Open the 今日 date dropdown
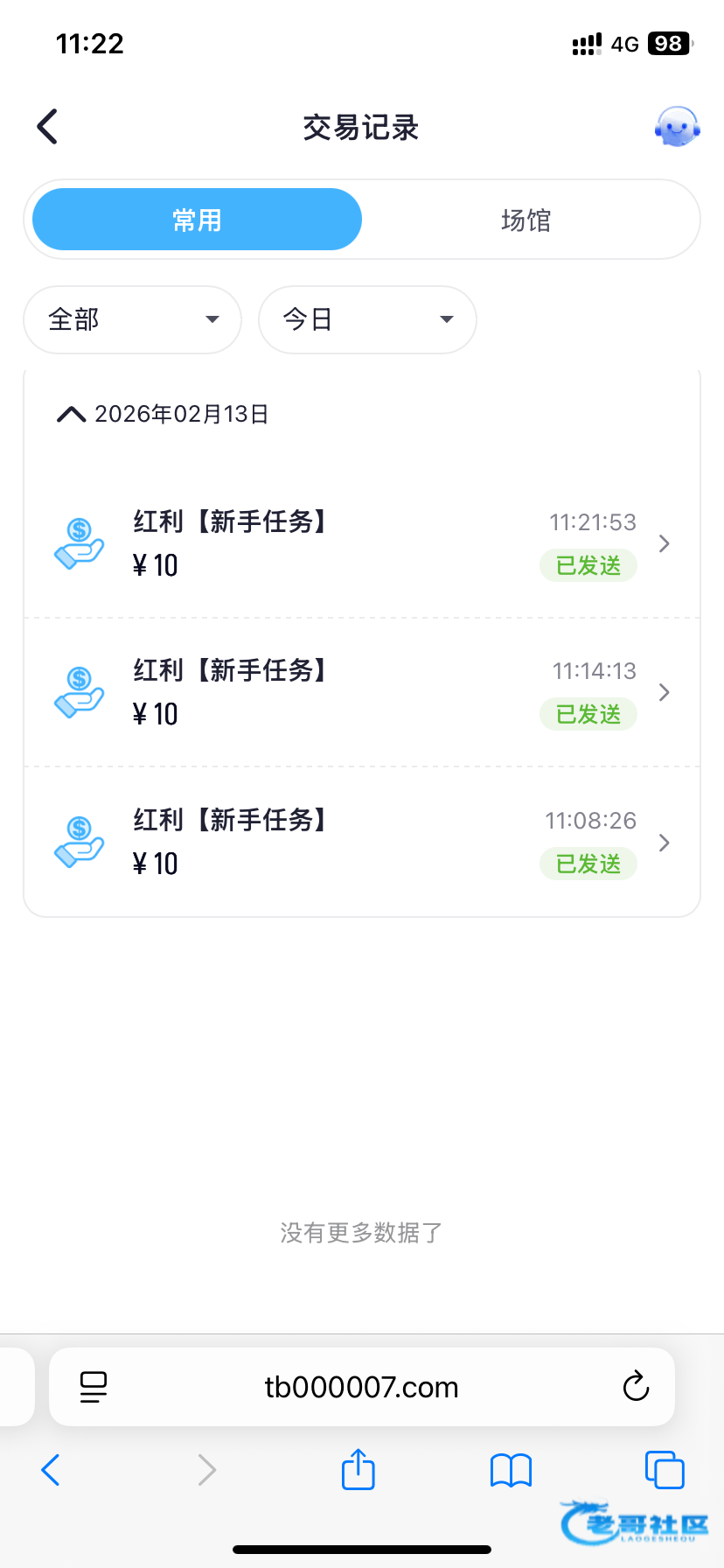This screenshot has height=1568, width=724. (367, 319)
